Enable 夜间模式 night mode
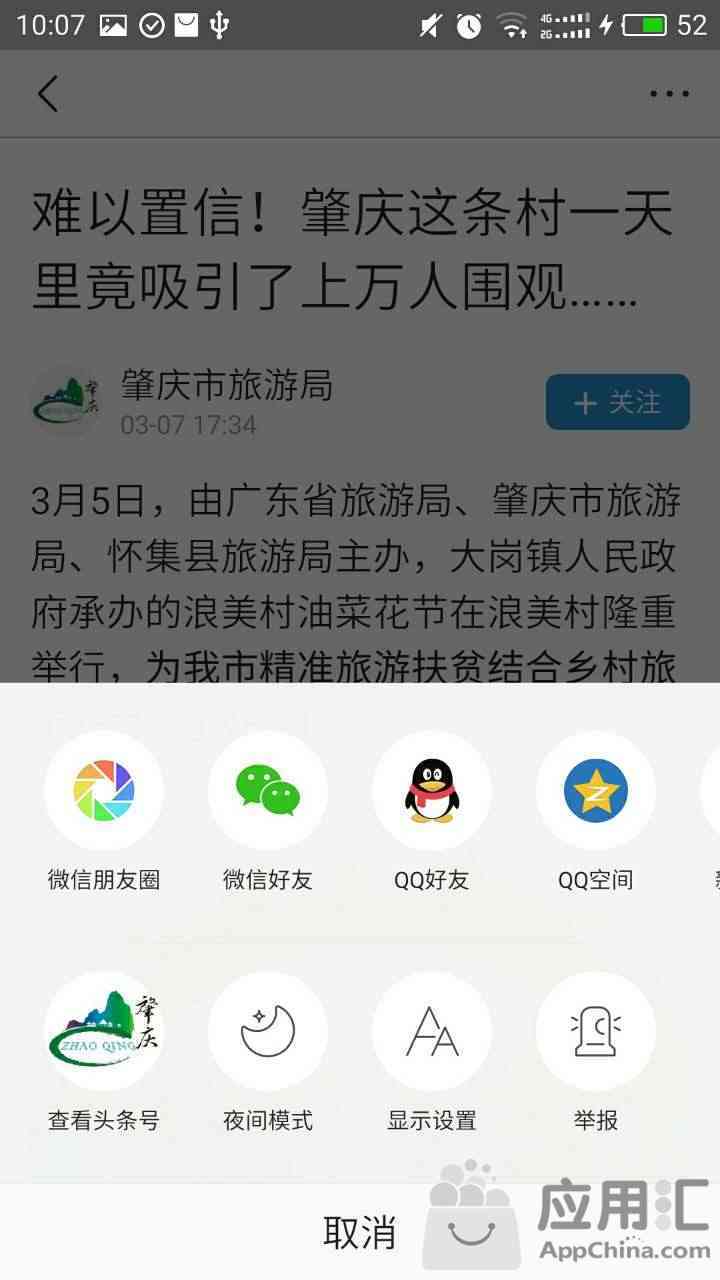This screenshot has width=720, height=1280. [268, 1031]
